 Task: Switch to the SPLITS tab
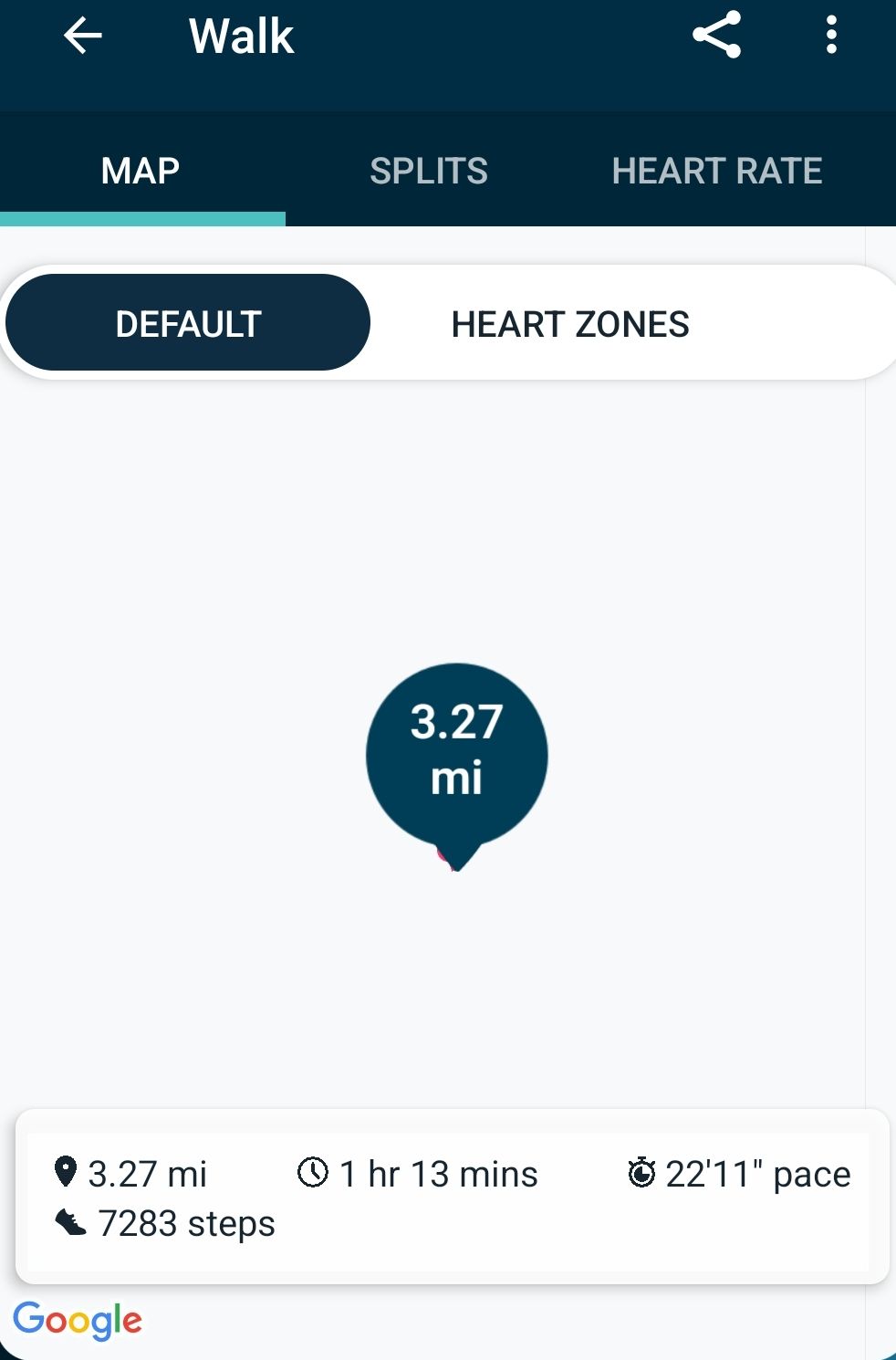(429, 170)
